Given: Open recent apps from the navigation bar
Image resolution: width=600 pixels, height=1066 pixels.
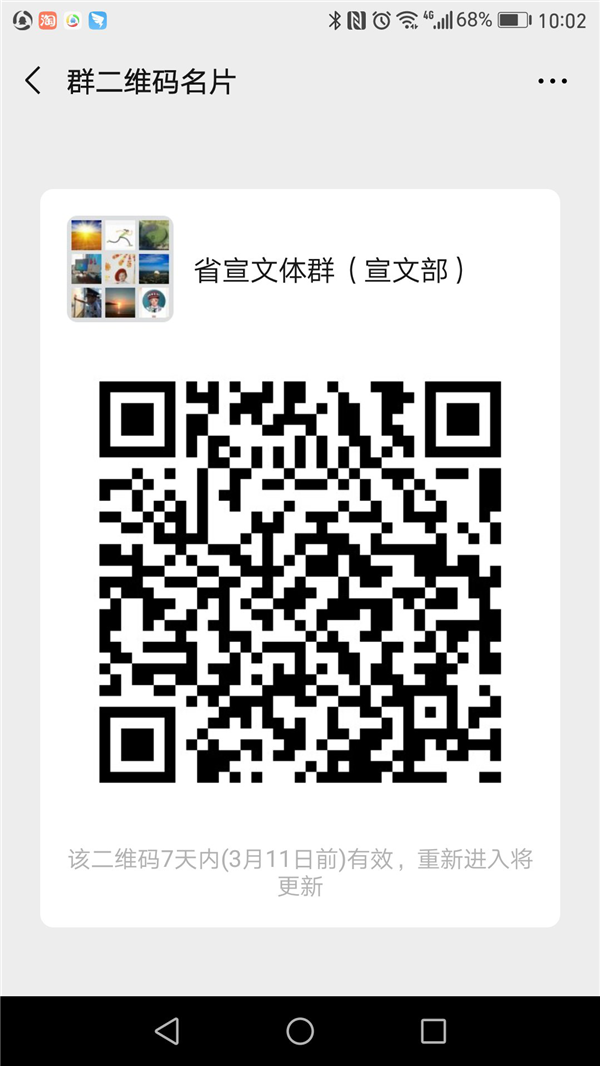Looking at the screenshot, I should 433,1031.
